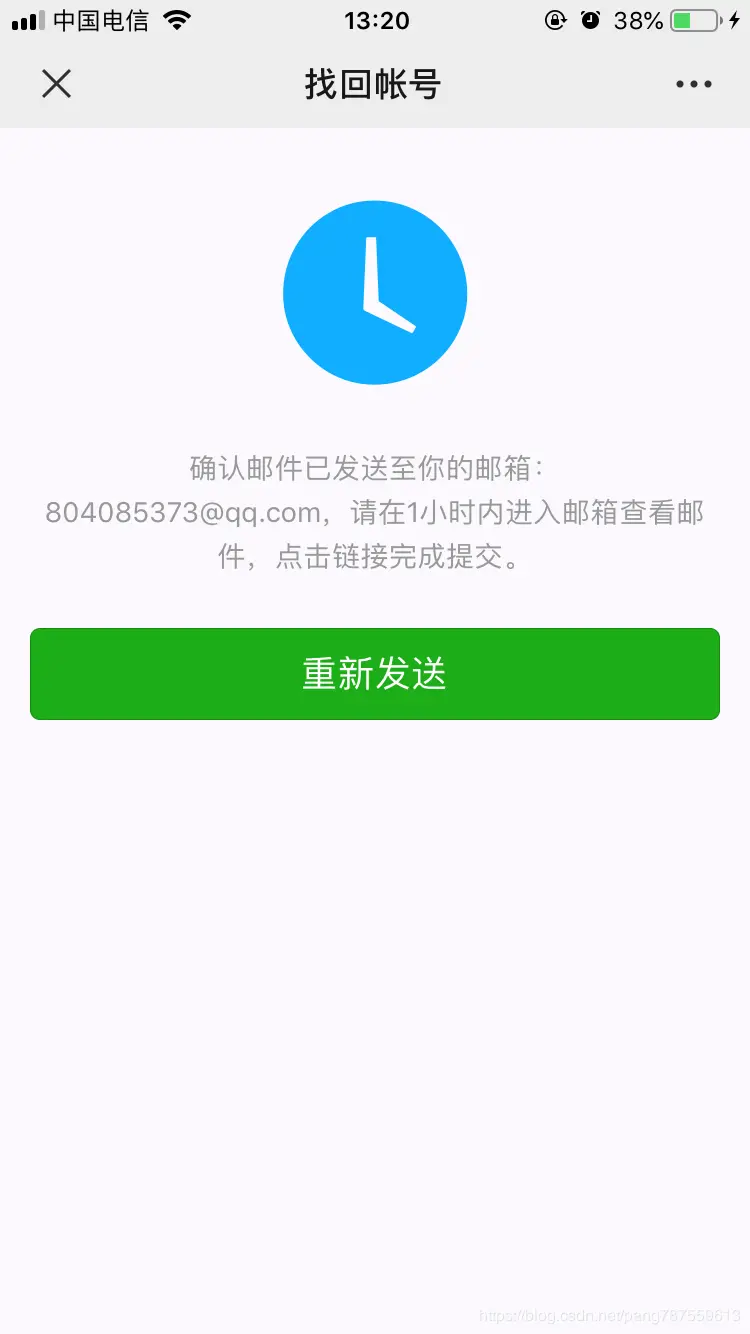The image size is (750, 1334).
Task: Open the three-dot more options menu
Action: click(694, 84)
